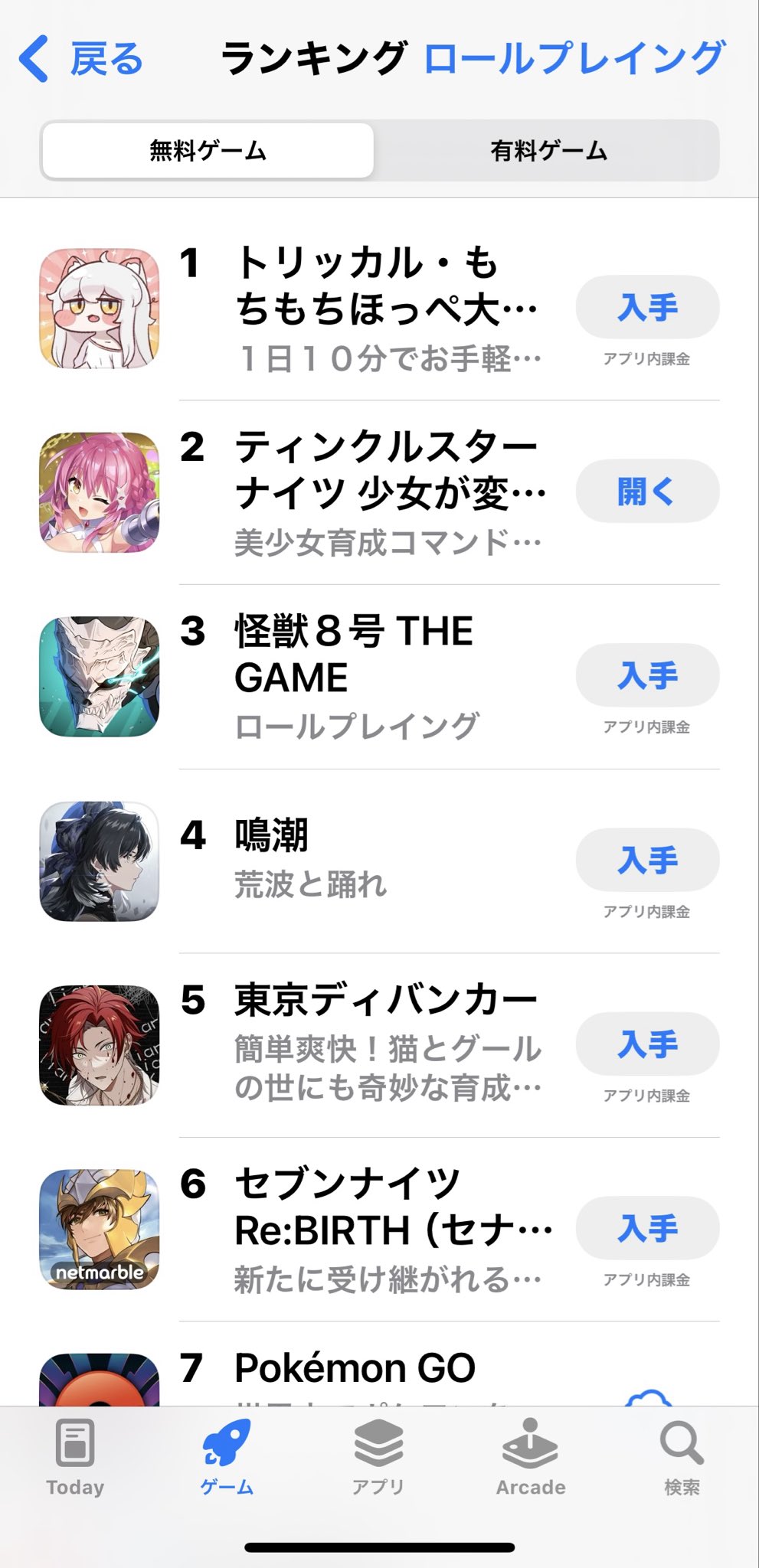Go back with the 戻る button
Image resolution: width=759 pixels, height=1568 pixels.
(81, 59)
